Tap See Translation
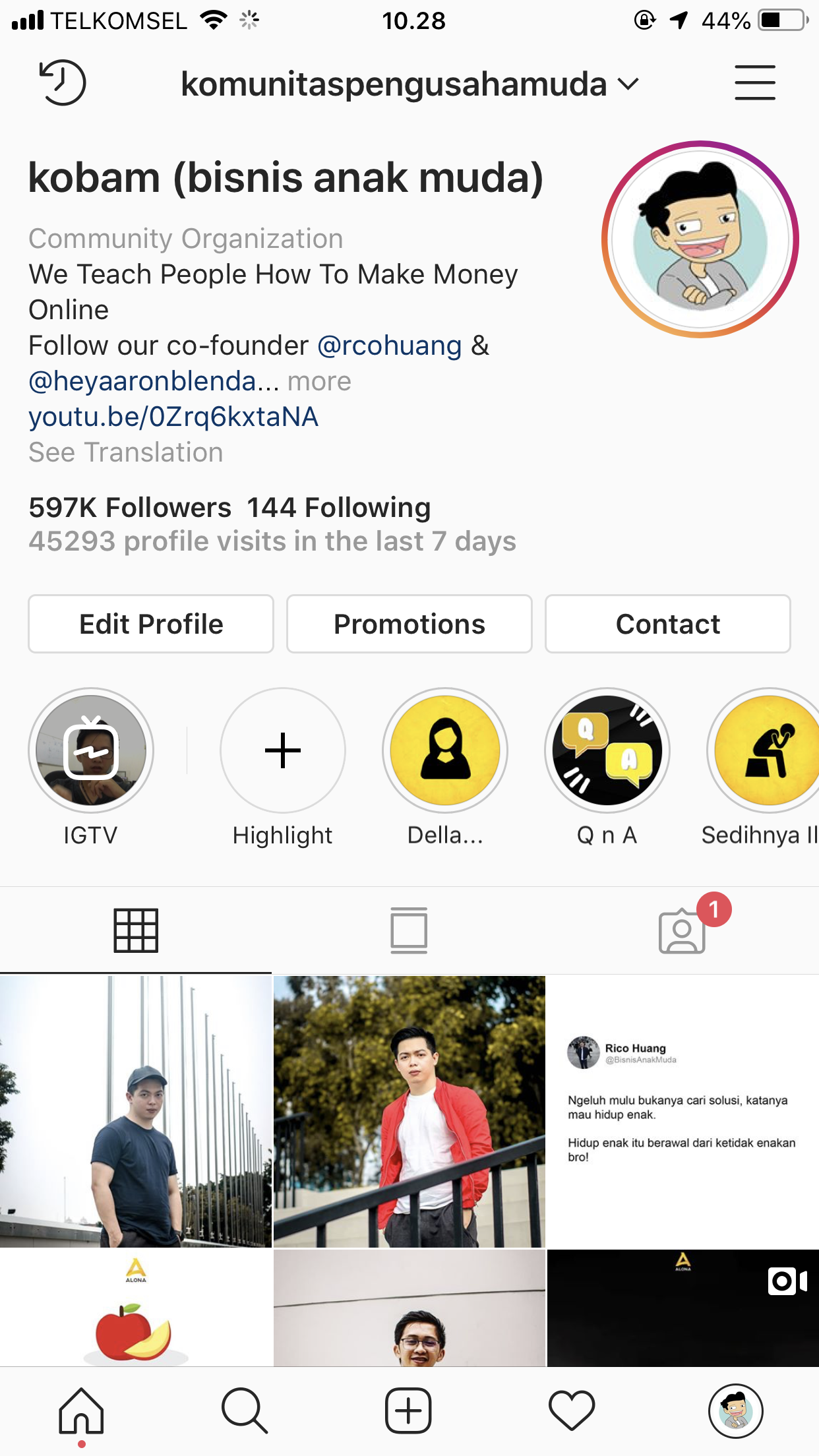Viewport: 819px width, 1456px height. [125, 452]
